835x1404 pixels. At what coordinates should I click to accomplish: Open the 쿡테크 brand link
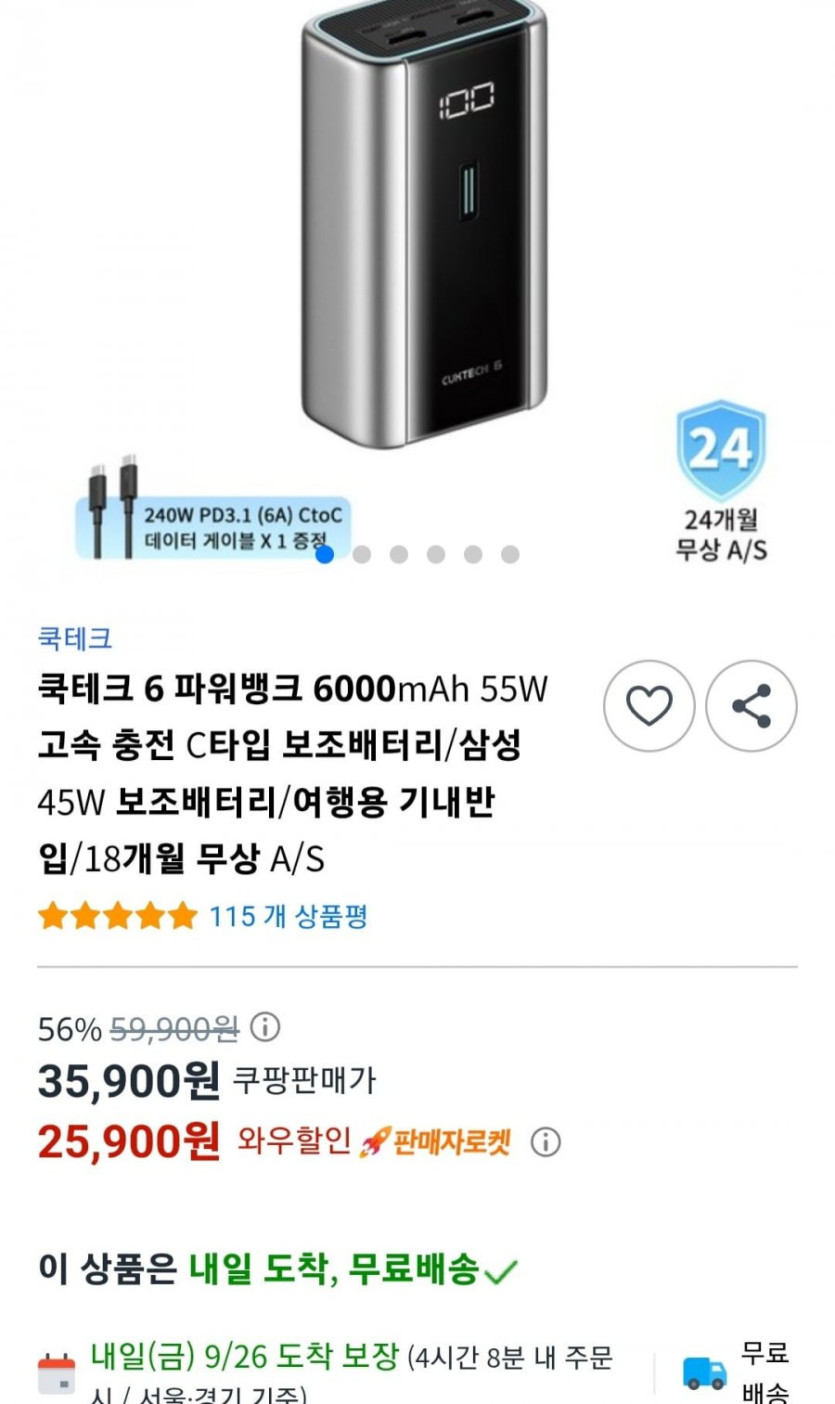pyautogui.click(x=74, y=638)
